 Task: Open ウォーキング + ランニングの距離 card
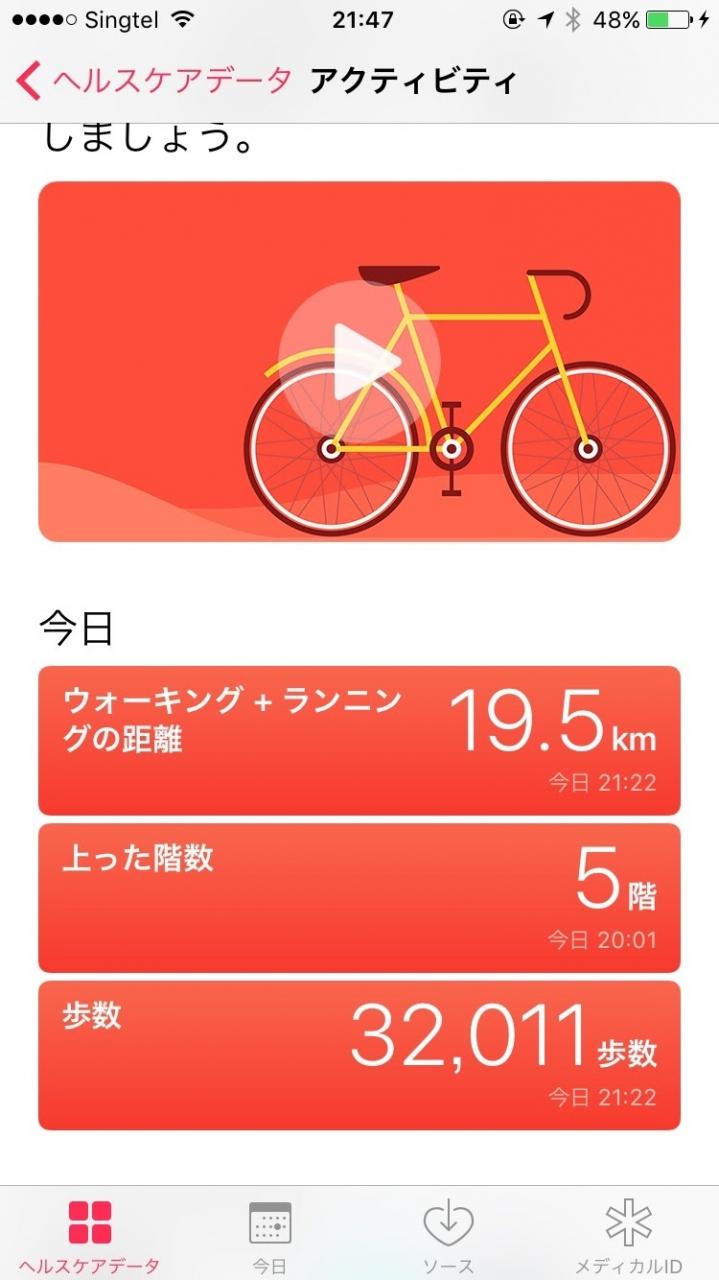click(359, 740)
